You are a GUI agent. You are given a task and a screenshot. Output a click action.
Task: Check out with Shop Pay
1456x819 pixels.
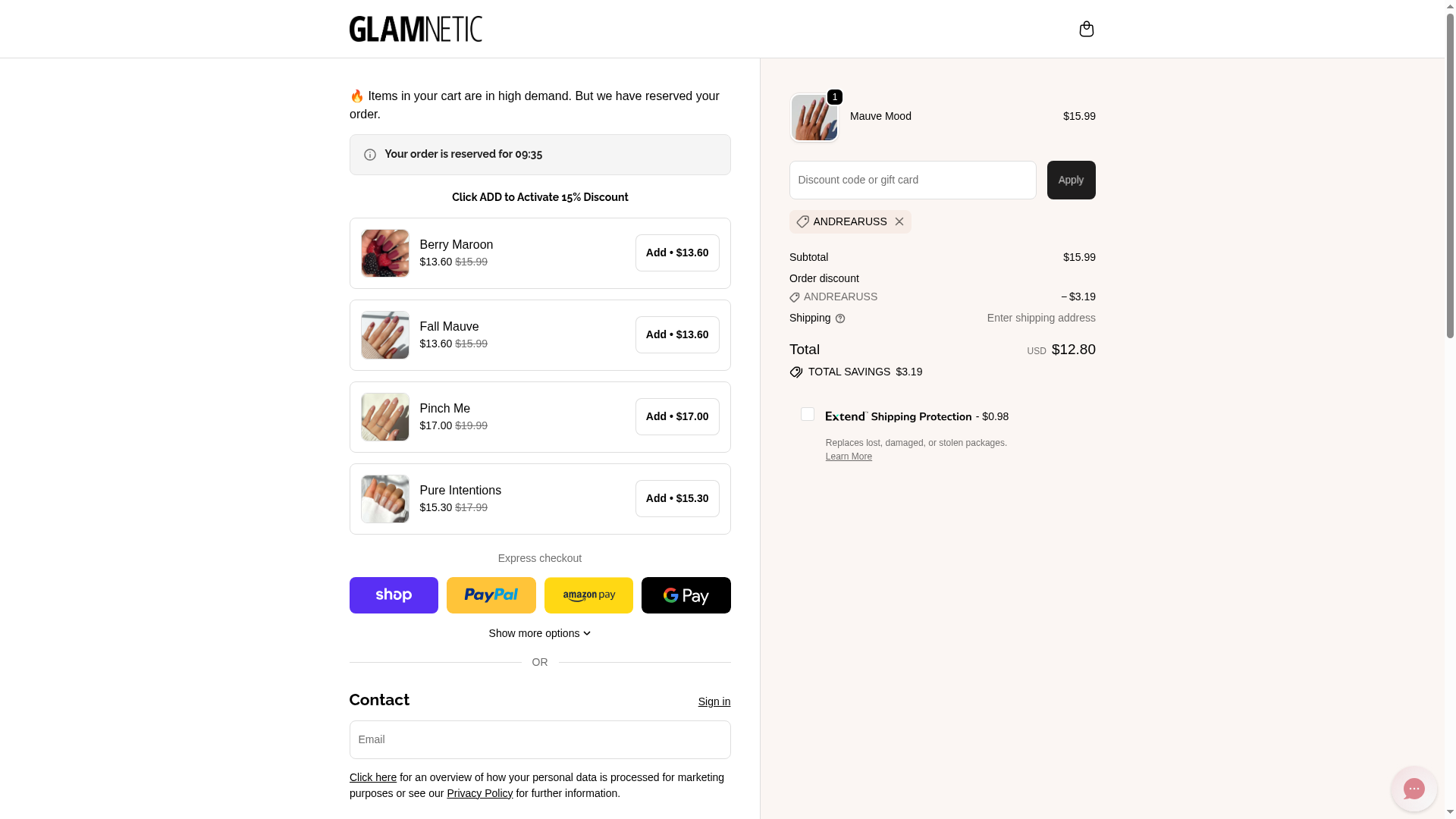[x=394, y=595]
